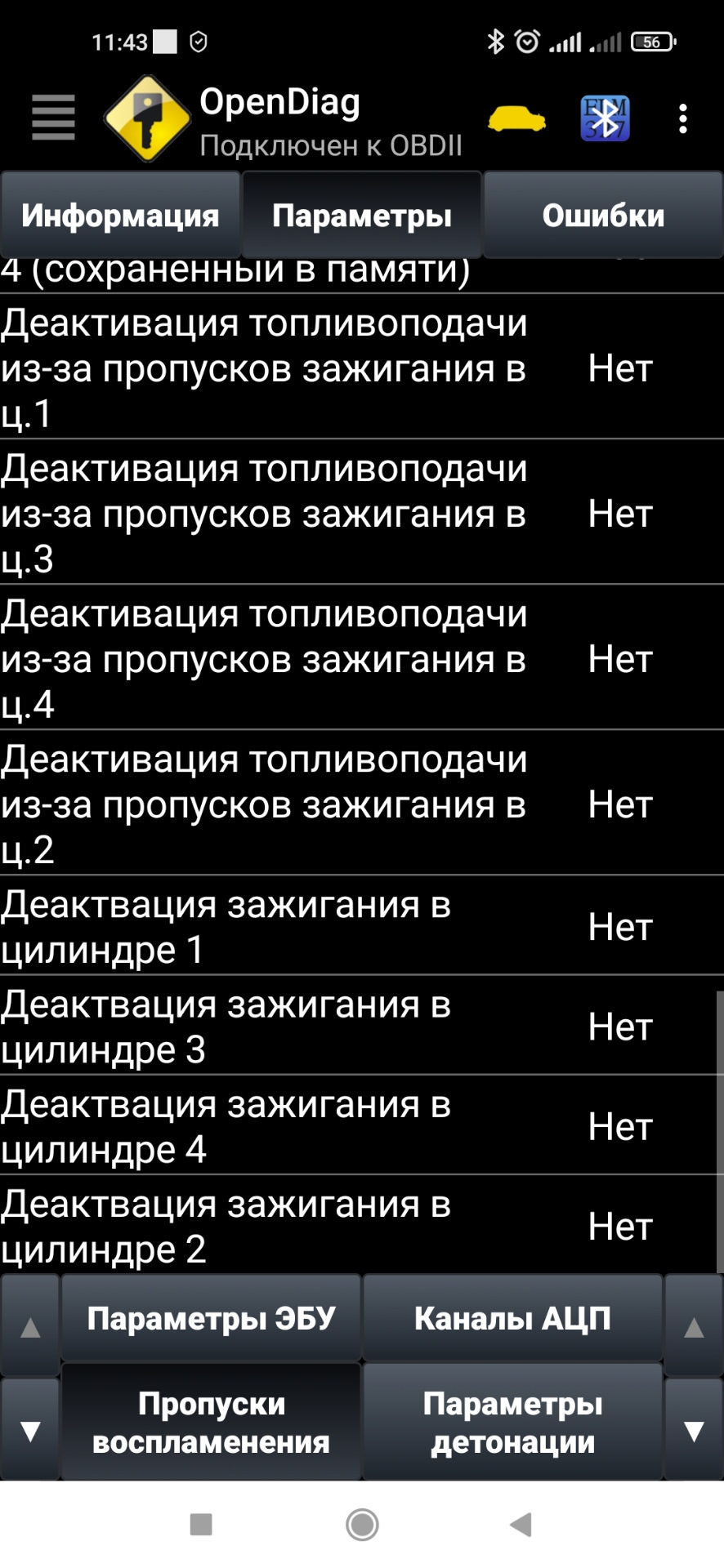
Task: Open the ELM327 Bluetooth connection icon
Action: click(x=605, y=119)
